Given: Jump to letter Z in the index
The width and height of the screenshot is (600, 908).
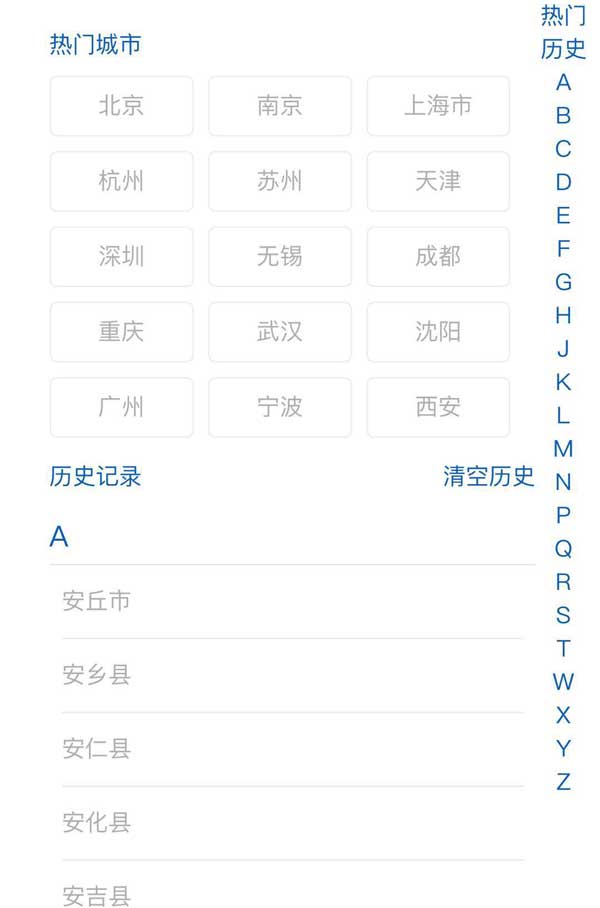Looking at the screenshot, I should click(563, 782).
